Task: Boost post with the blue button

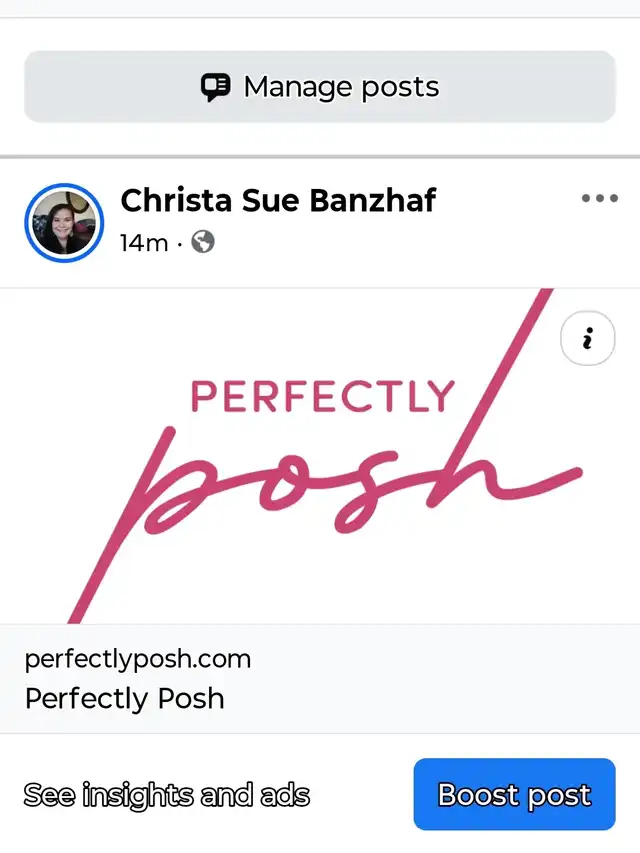Action: [x=514, y=795]
